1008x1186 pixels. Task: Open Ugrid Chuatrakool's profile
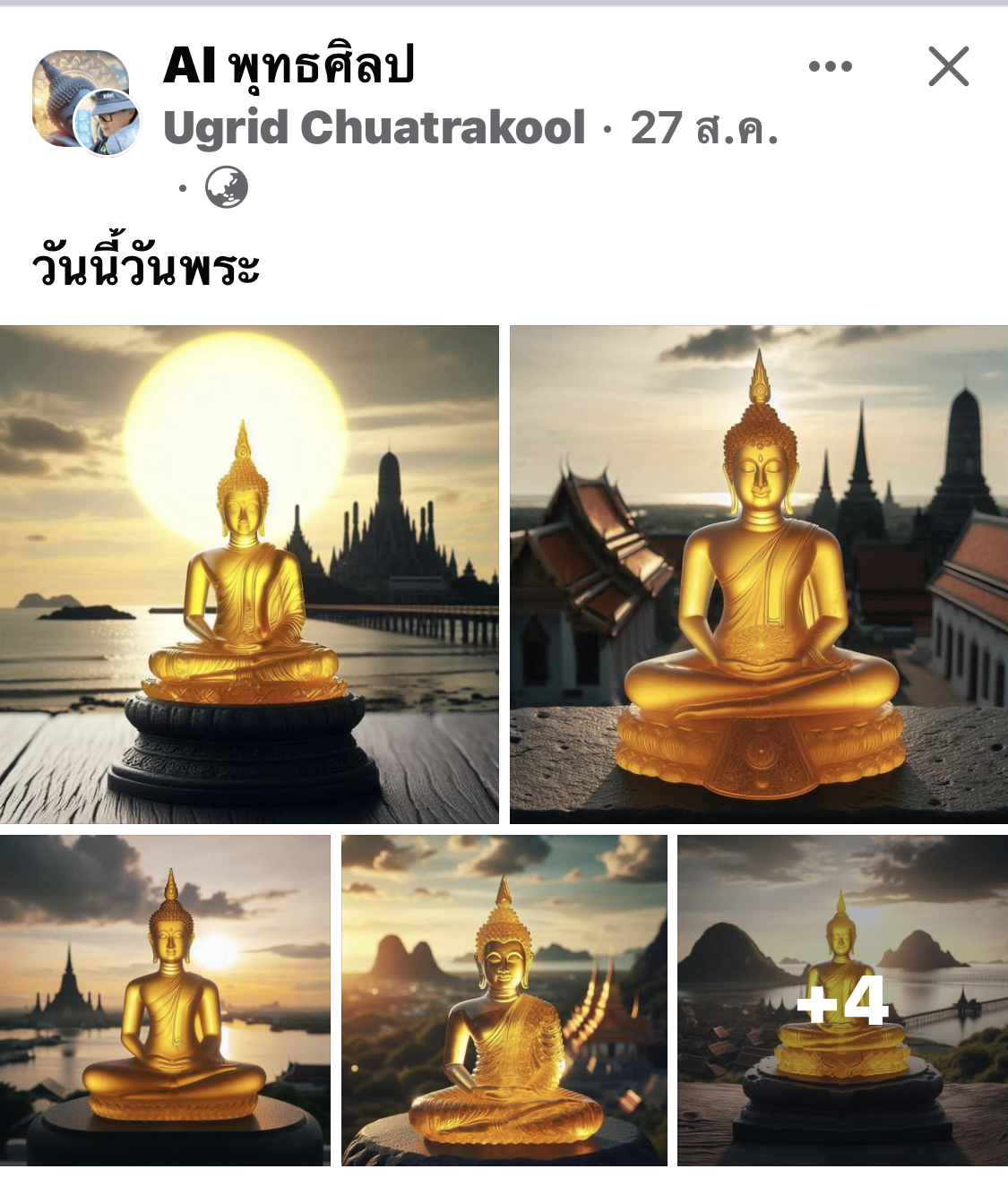pos(374,127)
